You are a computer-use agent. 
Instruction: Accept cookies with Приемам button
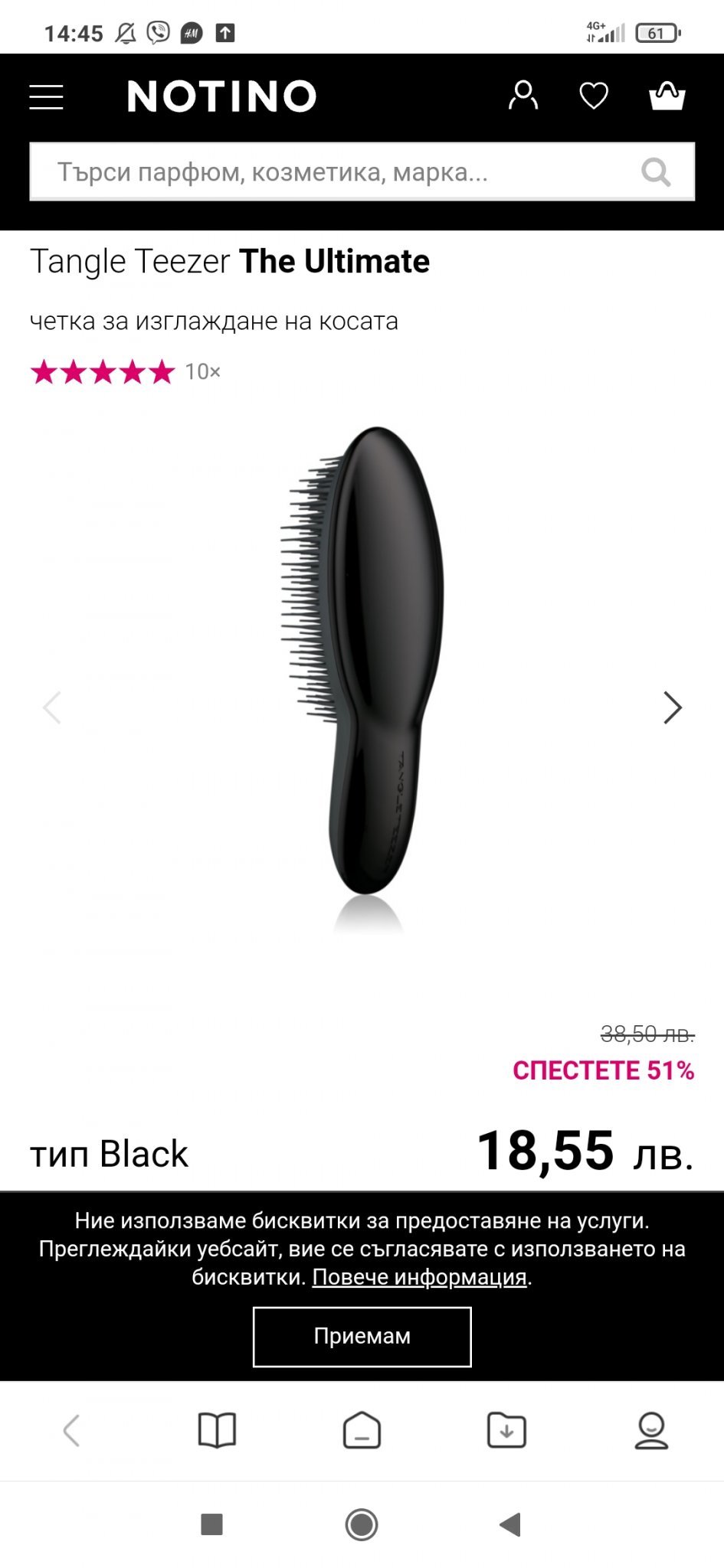tap(362, 1337)
